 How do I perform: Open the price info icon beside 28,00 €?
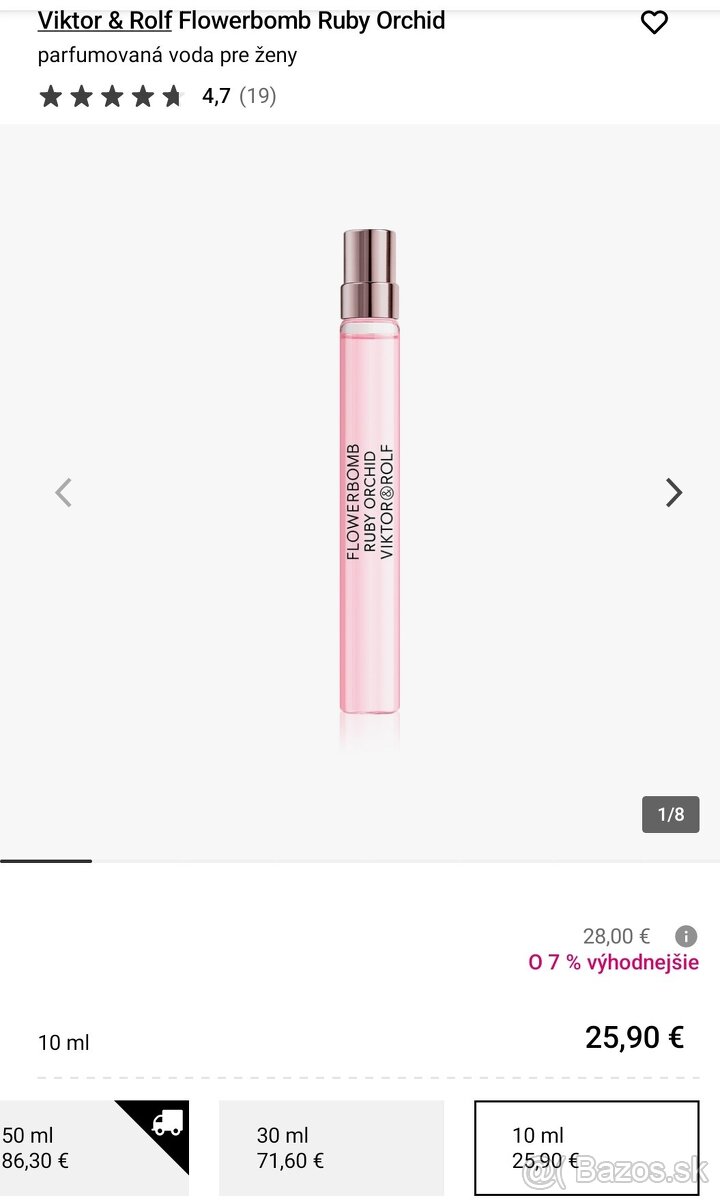tap(686, 936)
